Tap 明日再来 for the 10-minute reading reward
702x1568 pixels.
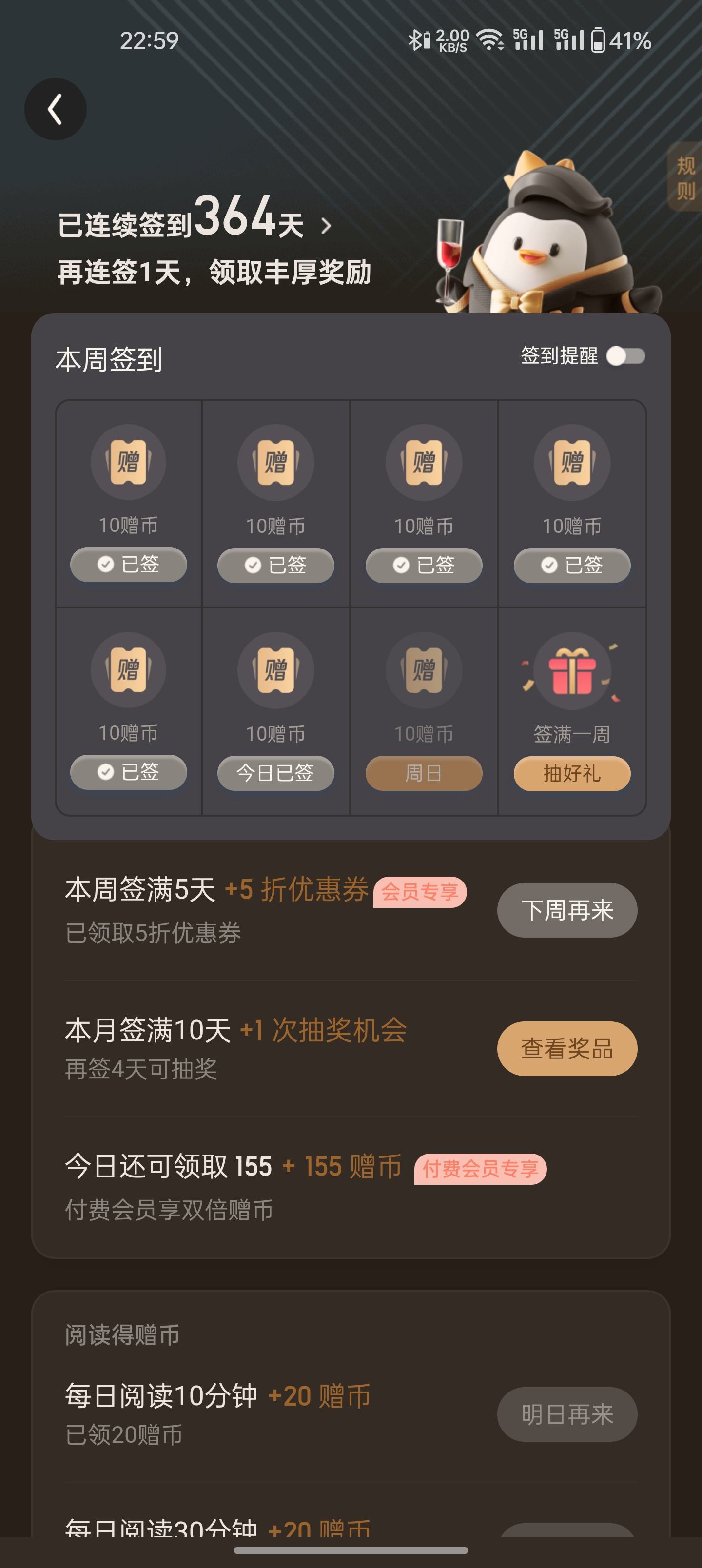coord(567,1414)
